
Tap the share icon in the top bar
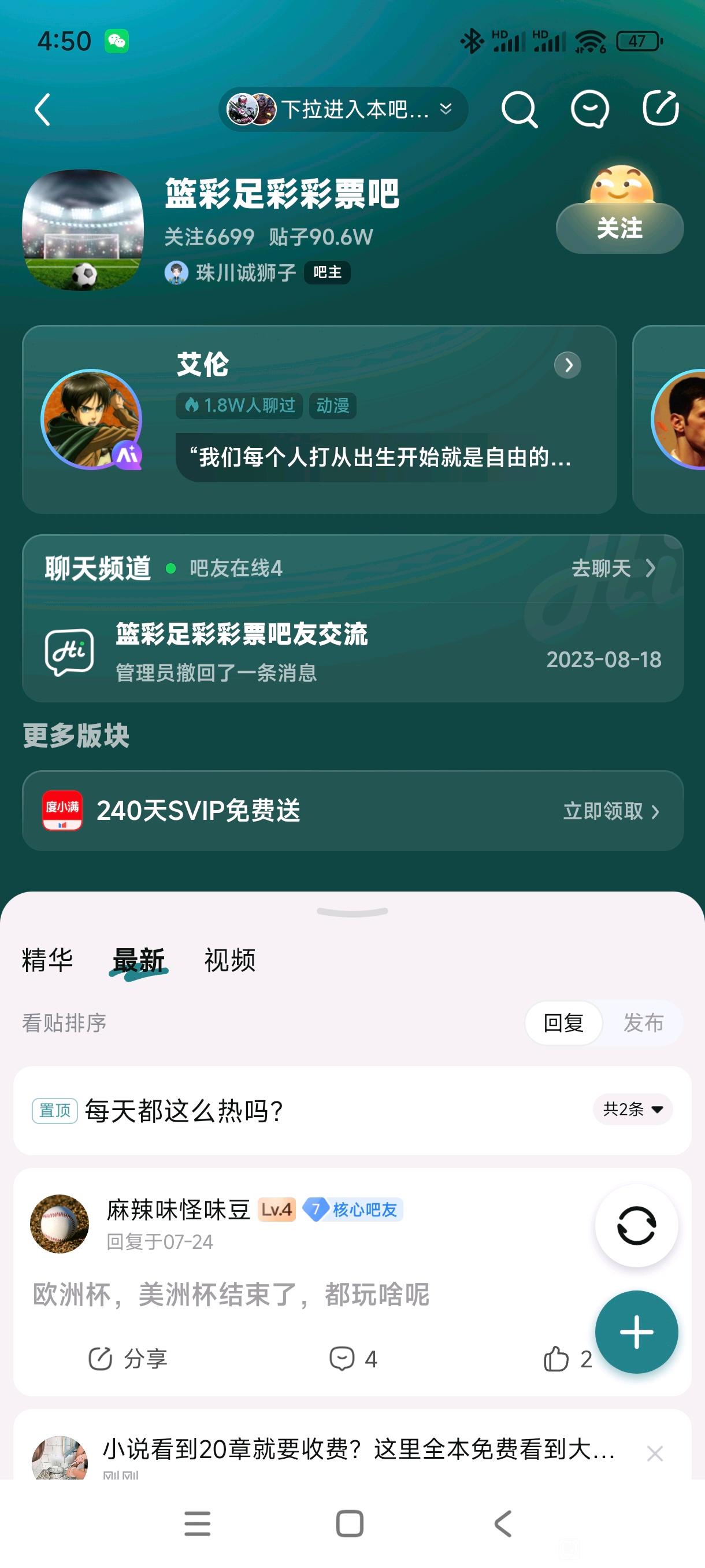click(x=661, y=109)
